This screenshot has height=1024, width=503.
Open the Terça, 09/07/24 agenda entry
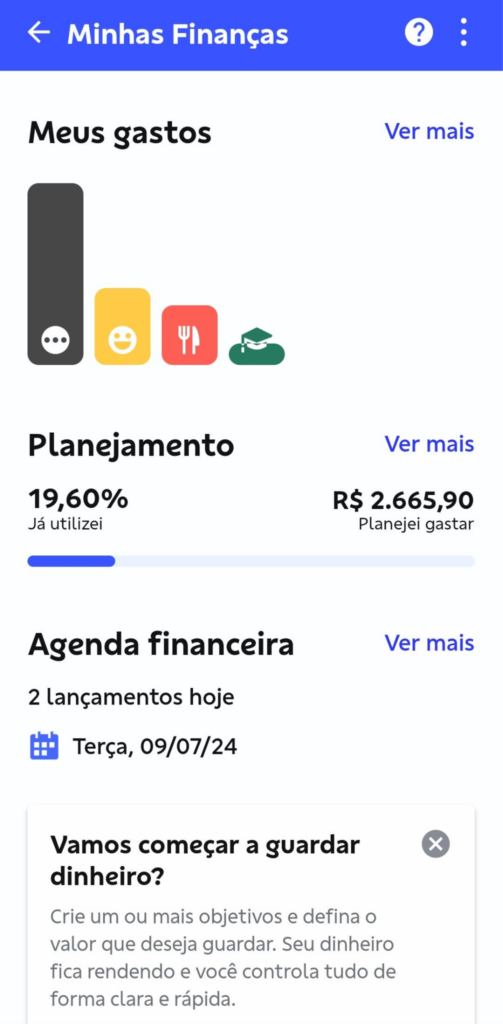(x=133, y=746)
